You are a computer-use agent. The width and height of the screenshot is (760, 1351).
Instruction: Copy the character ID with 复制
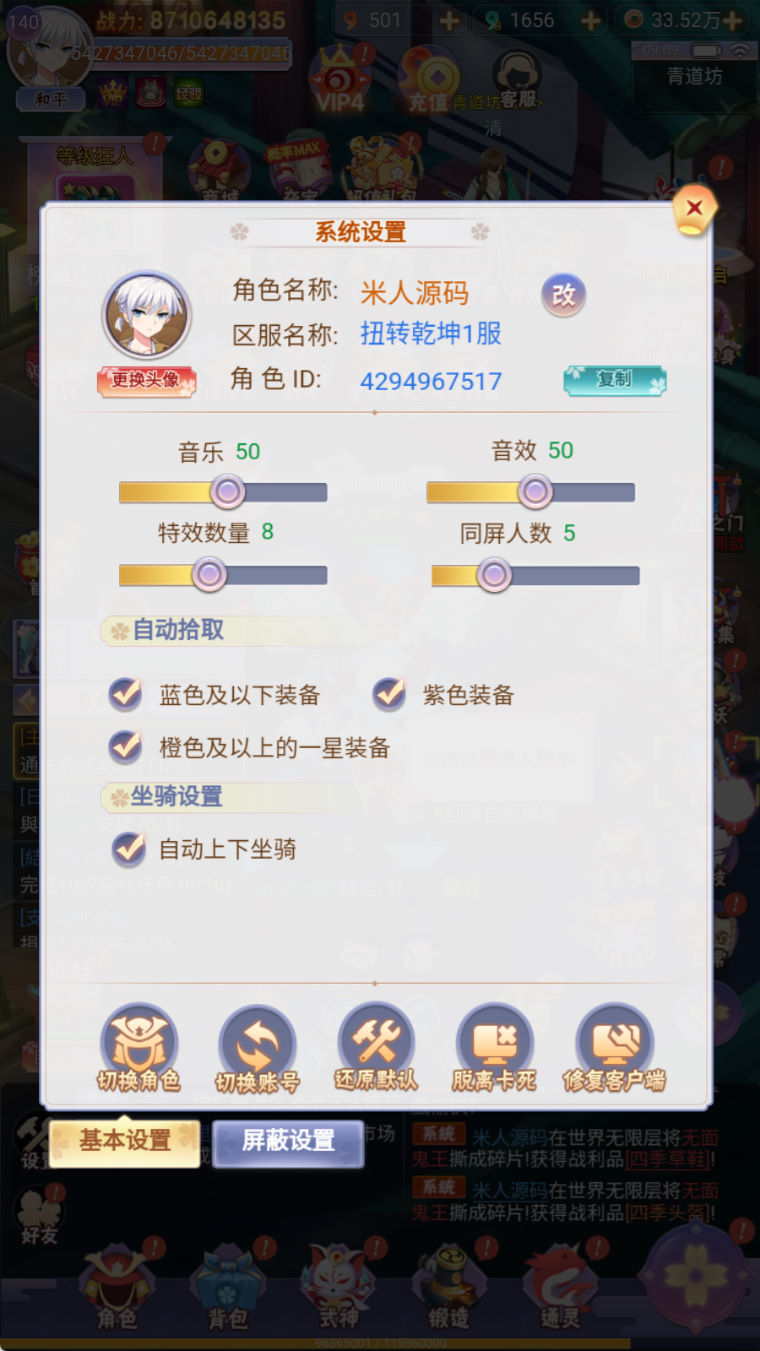(x=614, y=380)
